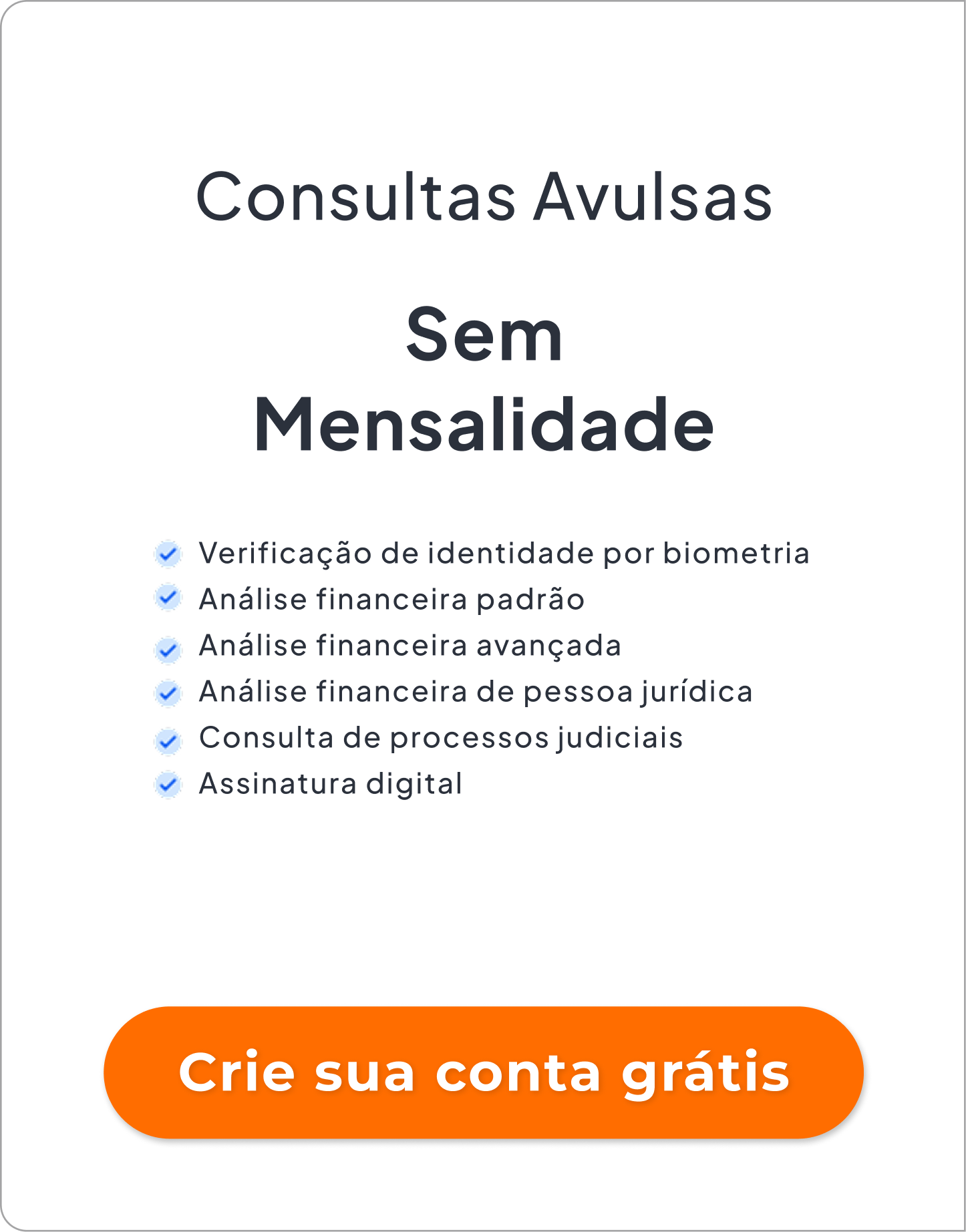Click the checkmark beside pessoa jurídica analysis
966x1232 pixels.
170,692
